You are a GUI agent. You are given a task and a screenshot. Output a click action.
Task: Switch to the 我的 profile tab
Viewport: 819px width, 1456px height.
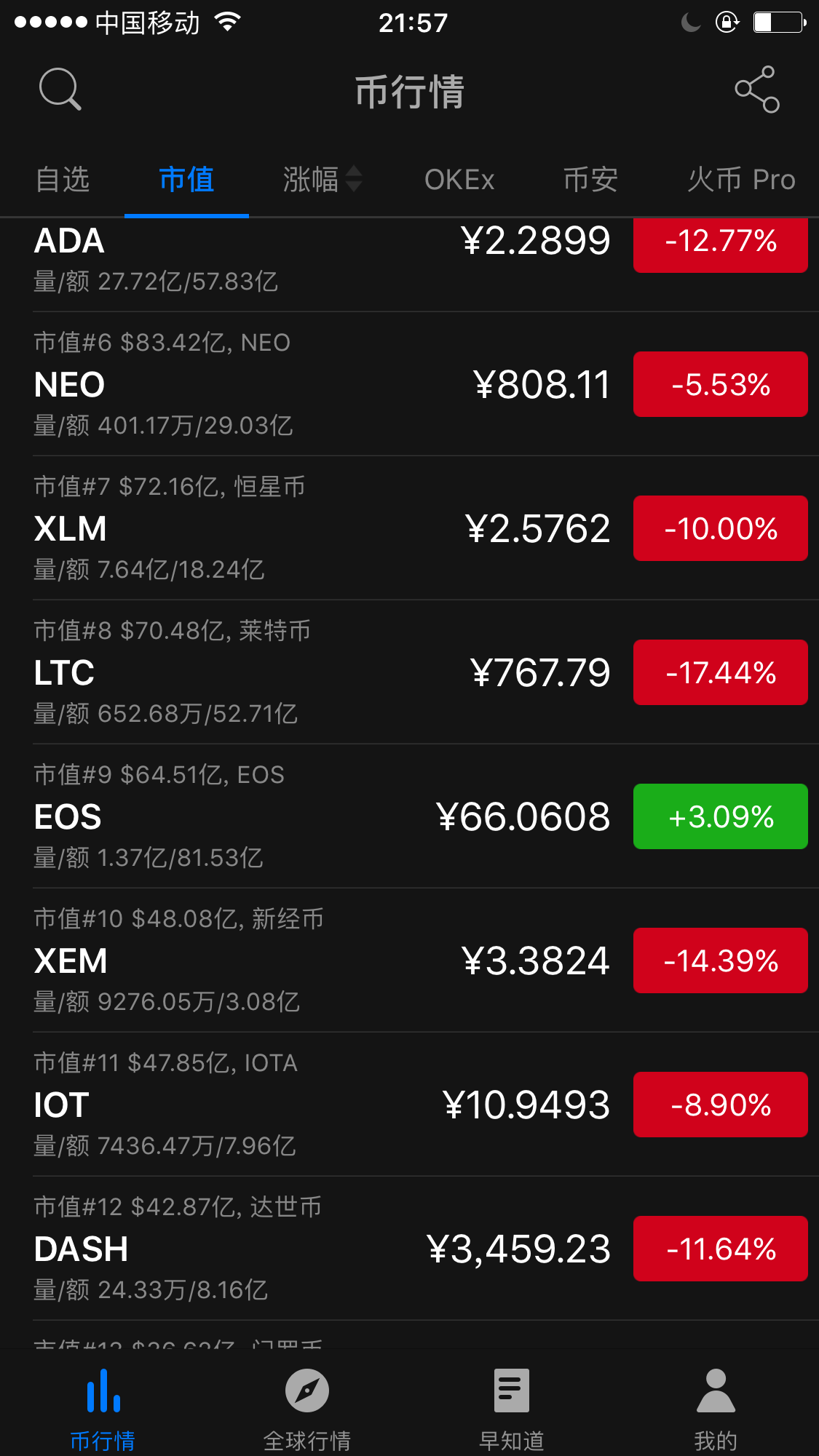coord(716,1409)
